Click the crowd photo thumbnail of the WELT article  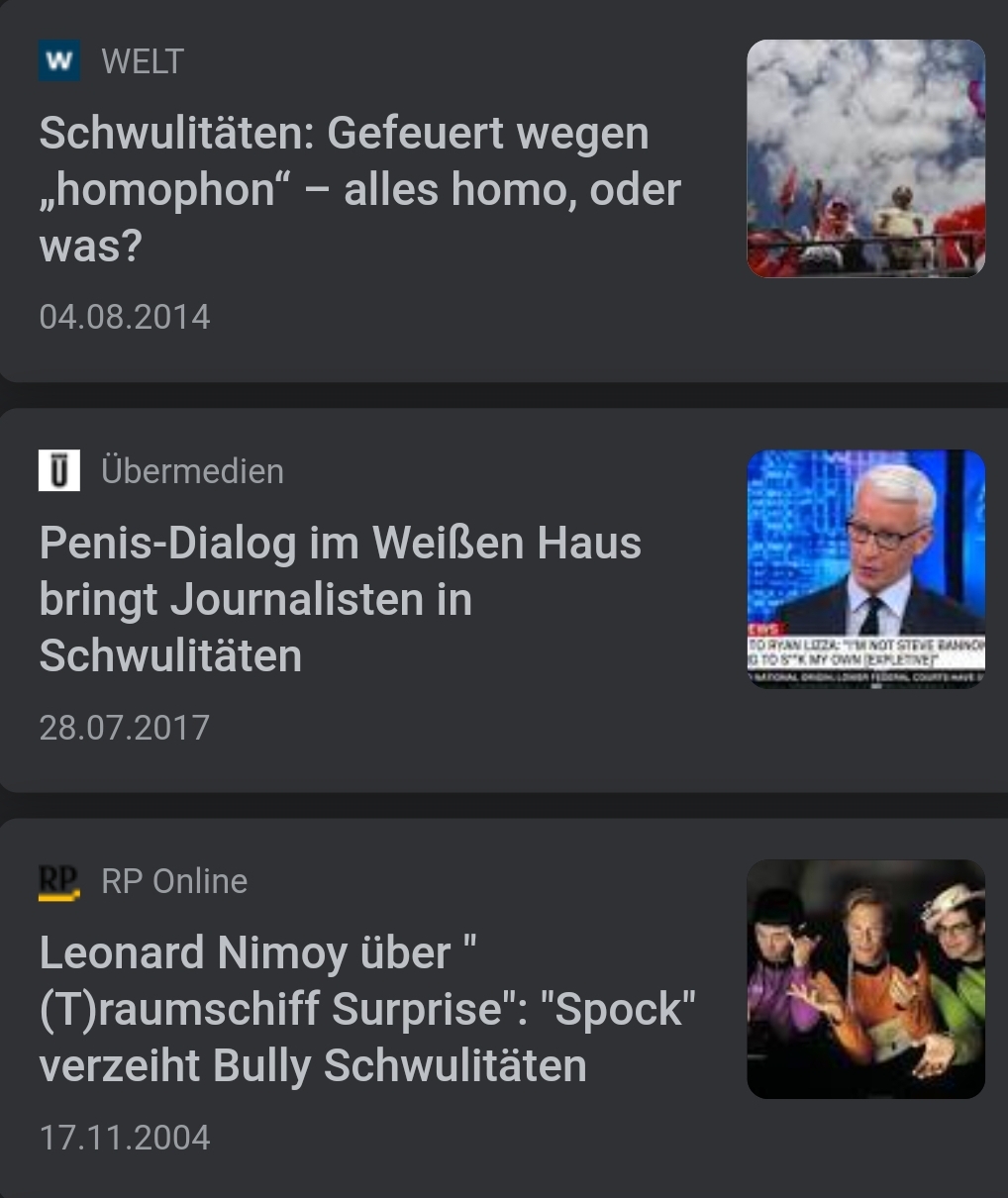(865, 159)
